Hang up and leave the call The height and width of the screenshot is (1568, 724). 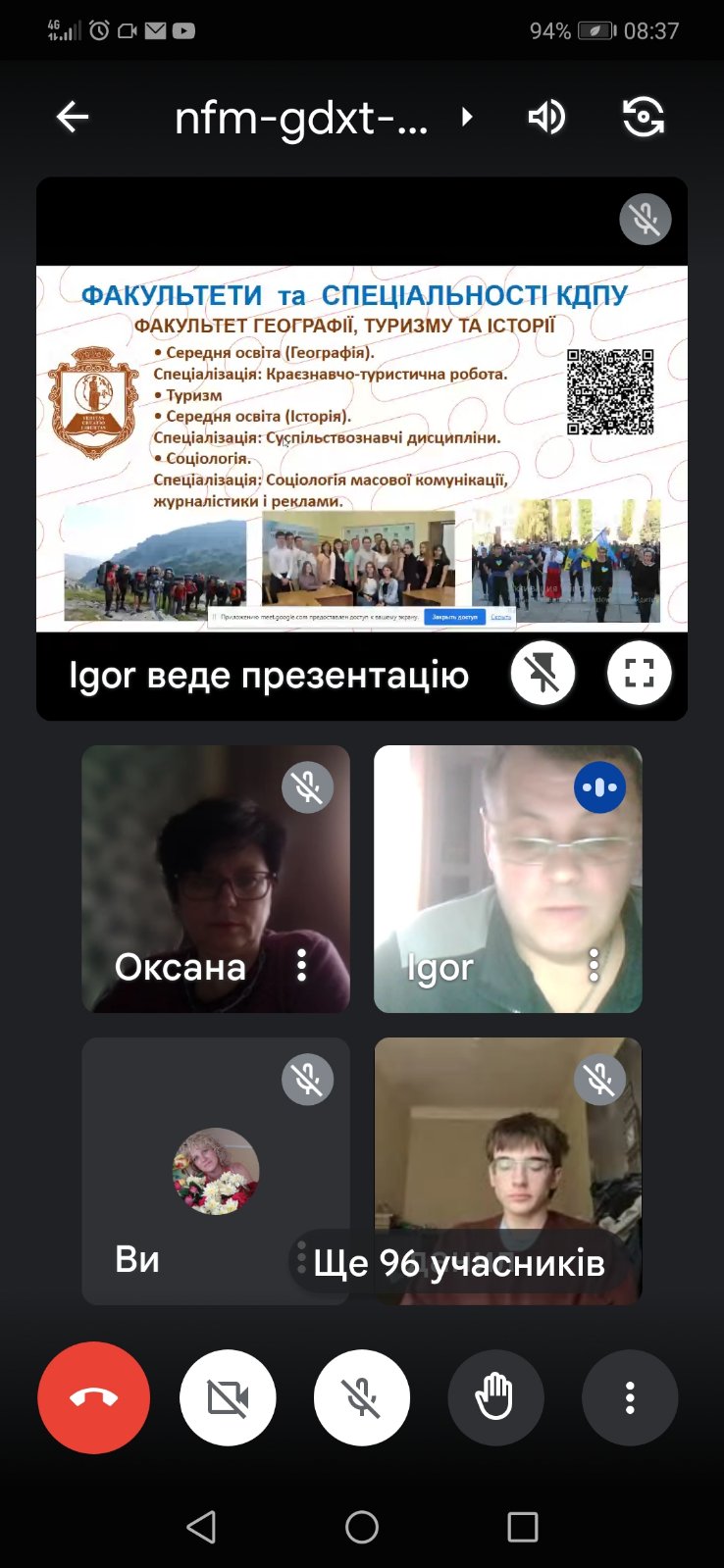coord(94,1397)
